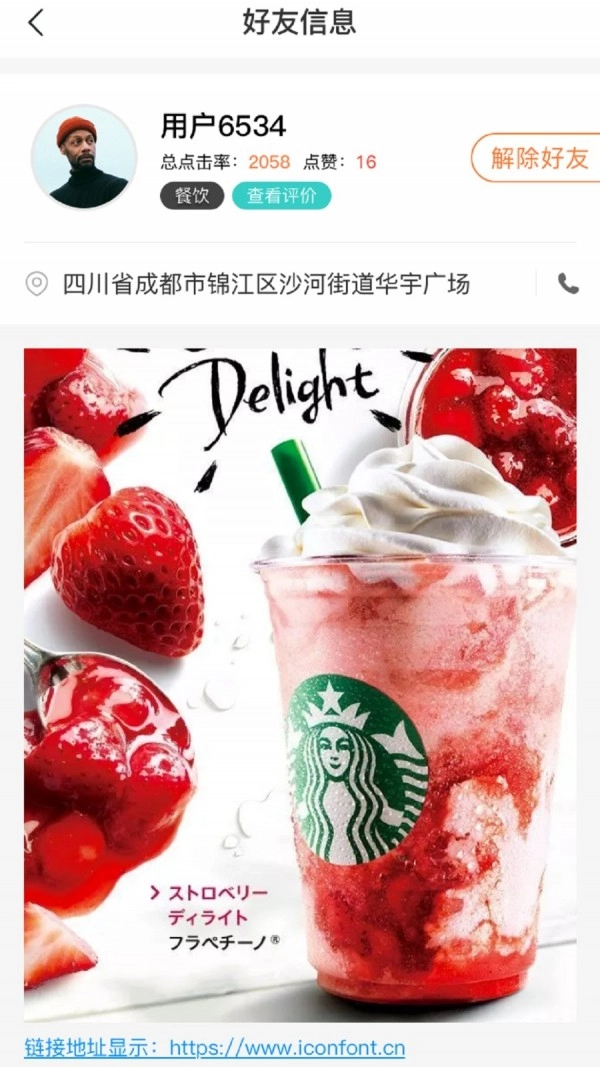This screenshot has width=600, height=1067.
Task: Call the friend via the phone icon
Action: point(568,284)
